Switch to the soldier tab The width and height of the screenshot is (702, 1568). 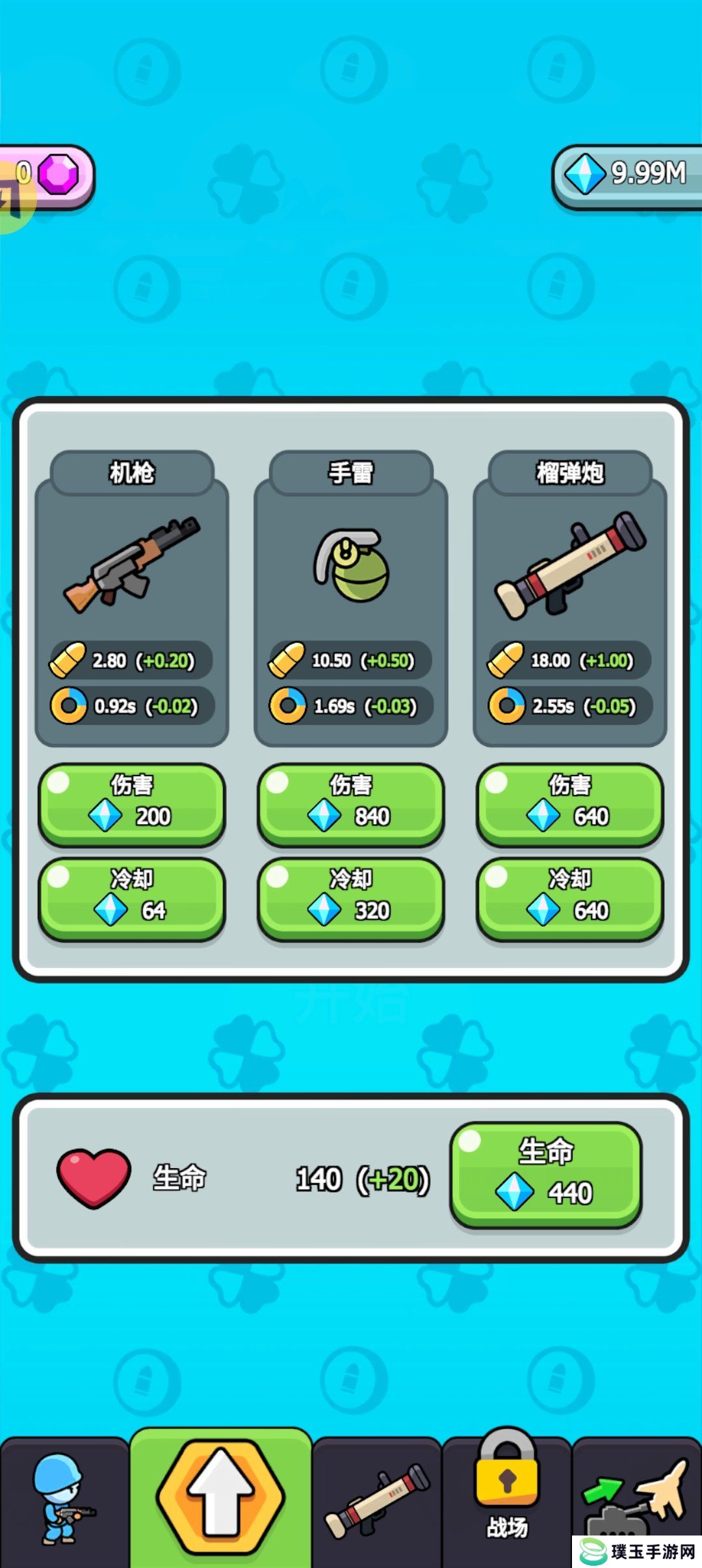64,1503
